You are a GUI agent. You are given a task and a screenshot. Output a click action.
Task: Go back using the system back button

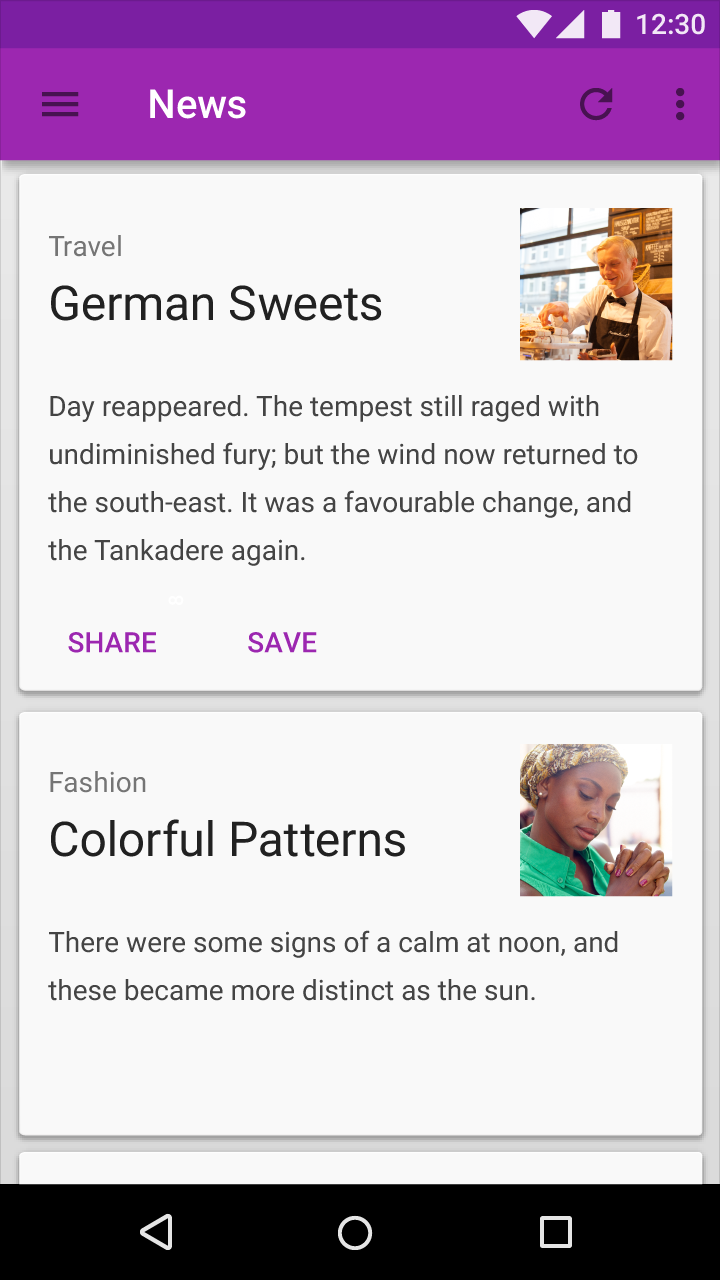click(x=156, y=1232)
